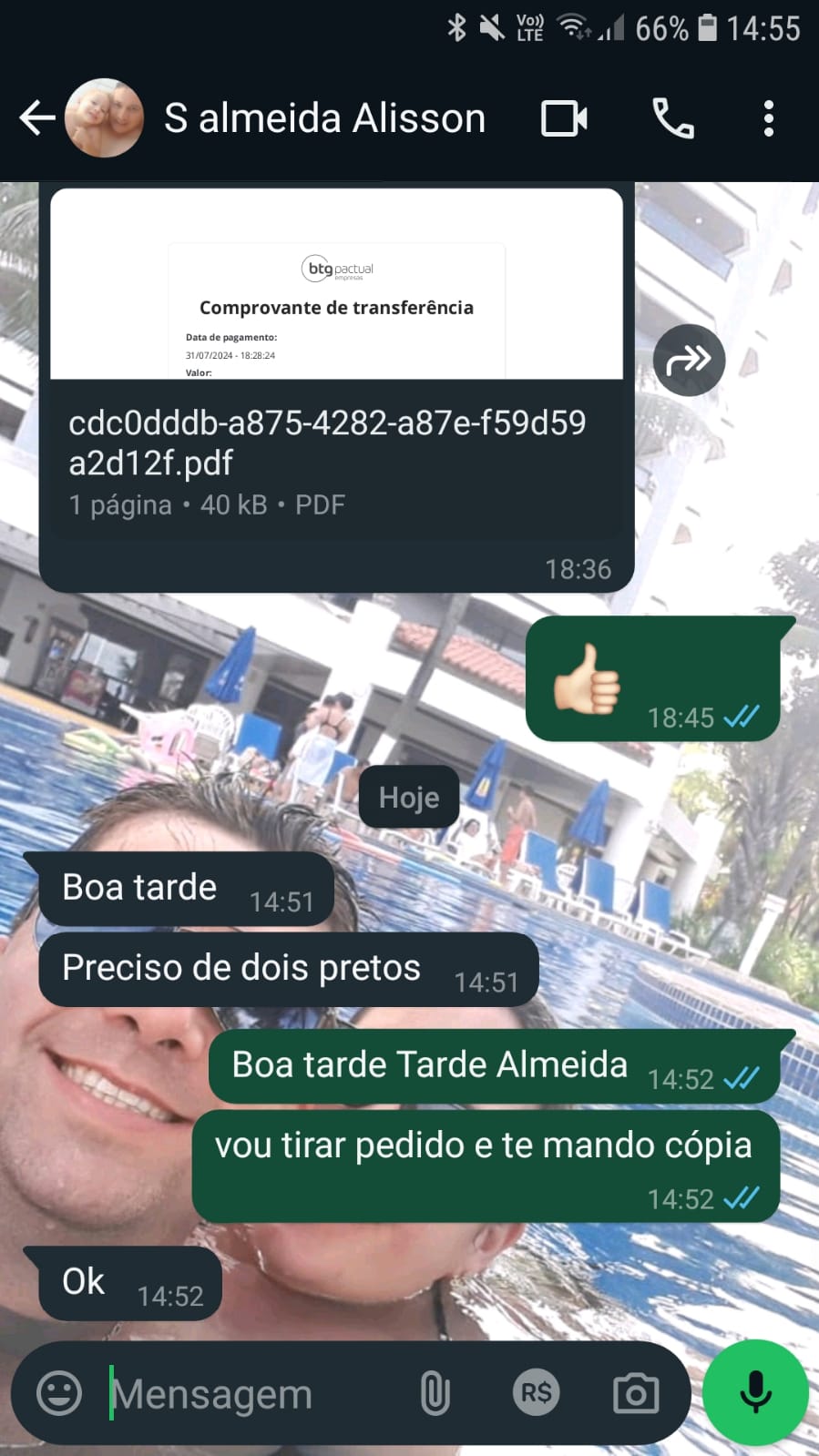
Task: Open the emoji picker
Action: (x=59, y=1393)
